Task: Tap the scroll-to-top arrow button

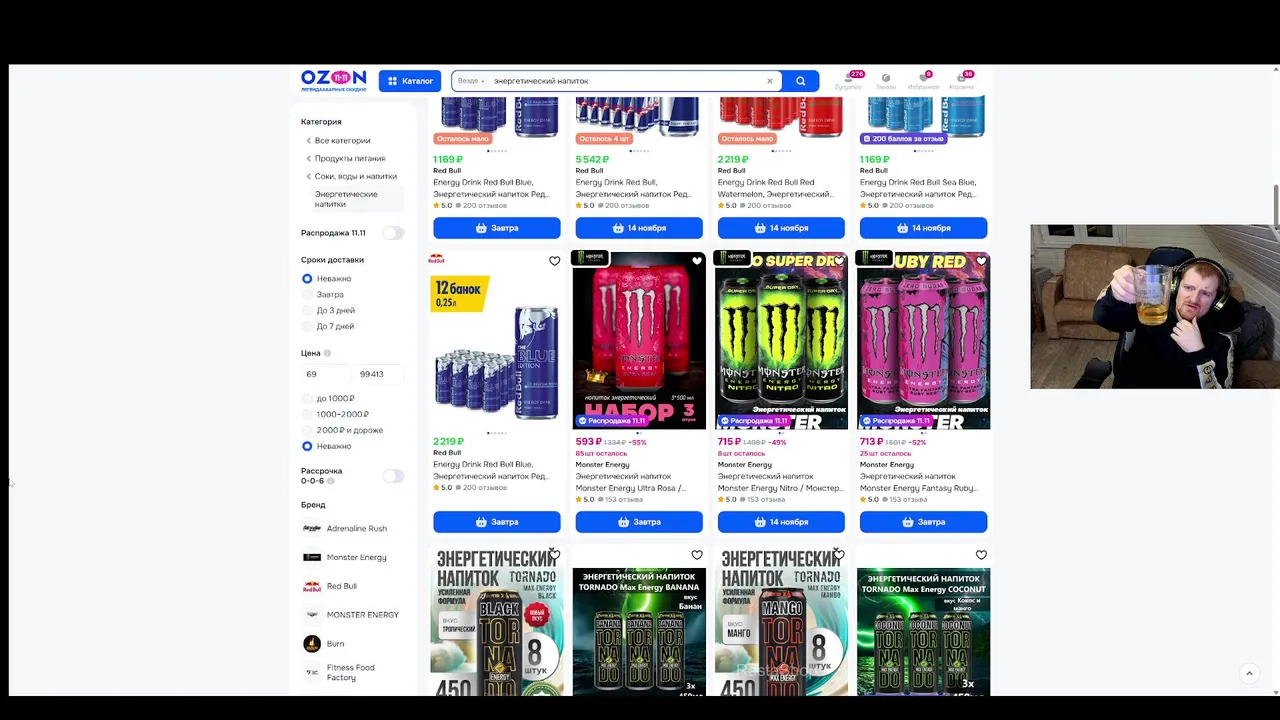Action: [x=1249, y=674]
